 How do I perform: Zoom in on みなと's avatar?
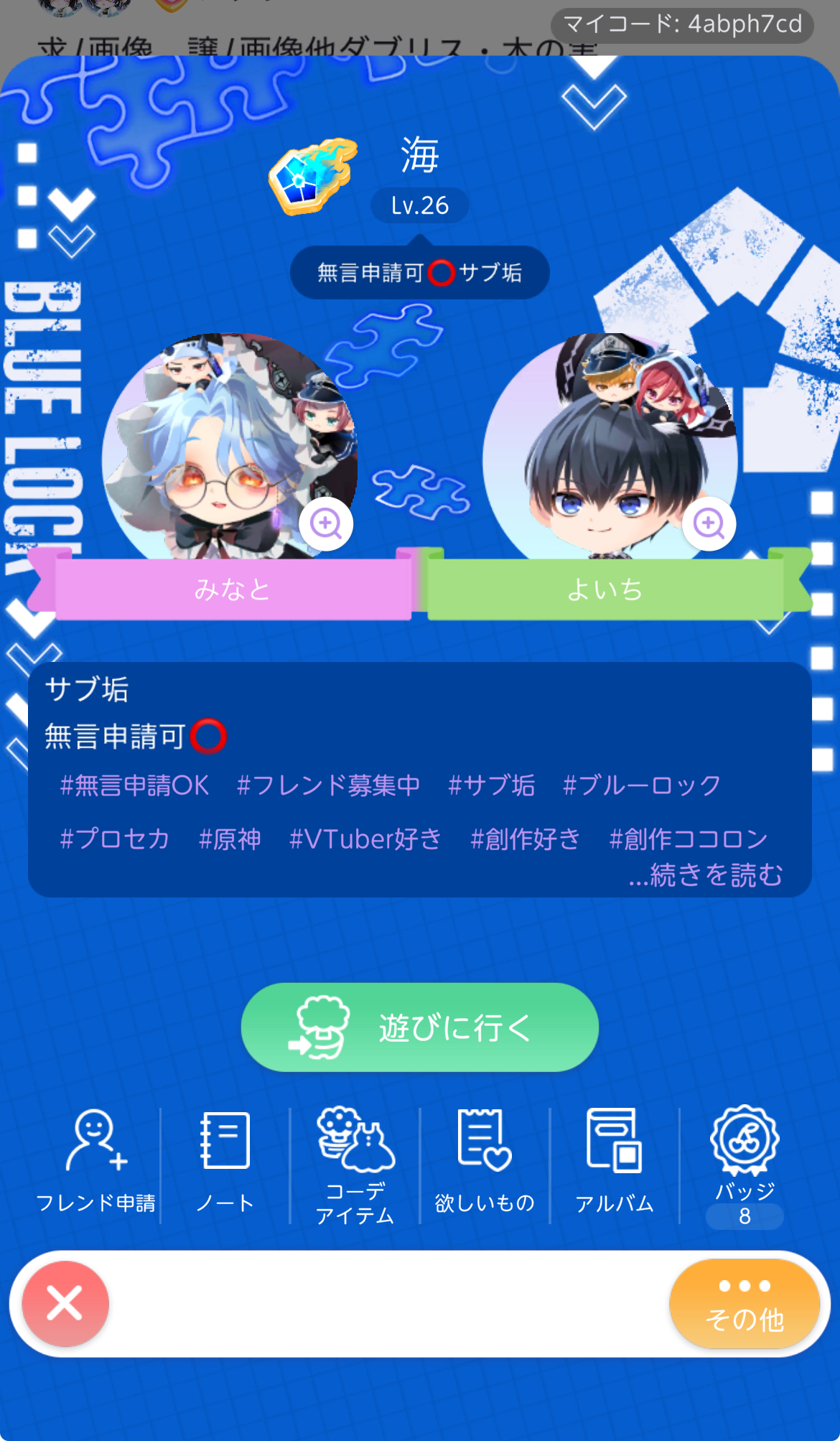click(326, 523)
